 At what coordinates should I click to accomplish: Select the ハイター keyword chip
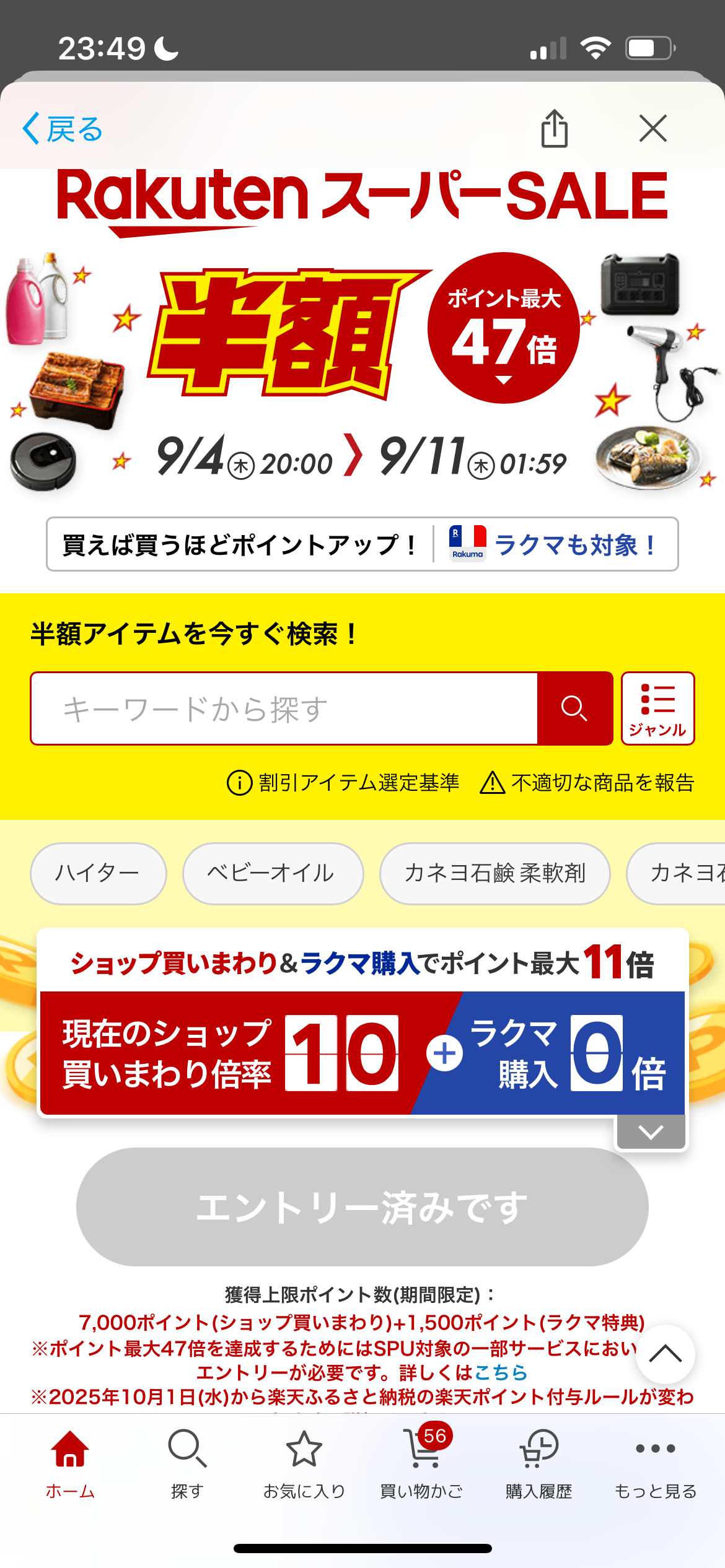[x=98, y=873]
